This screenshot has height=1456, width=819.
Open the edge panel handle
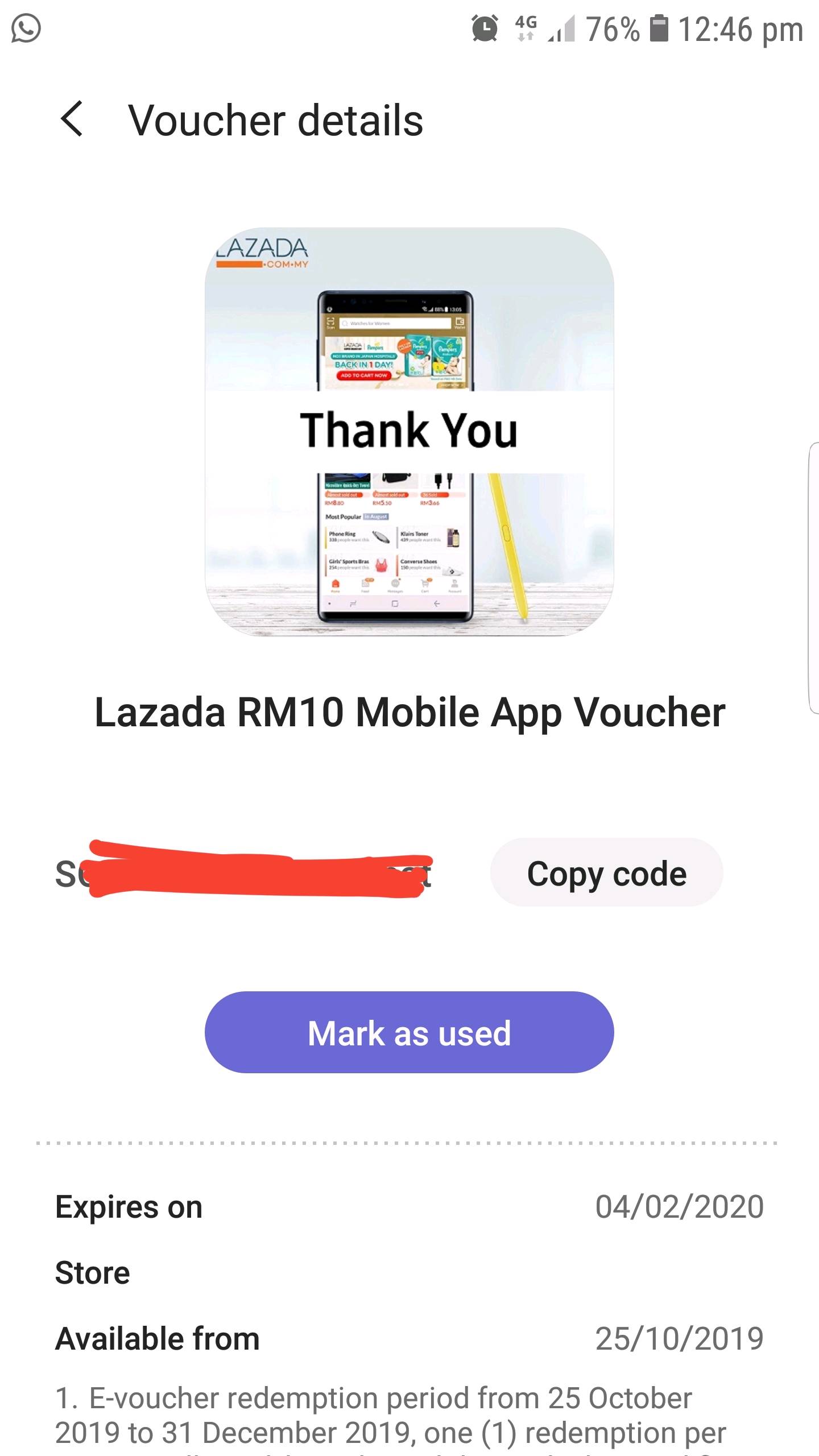pos(813,577)
